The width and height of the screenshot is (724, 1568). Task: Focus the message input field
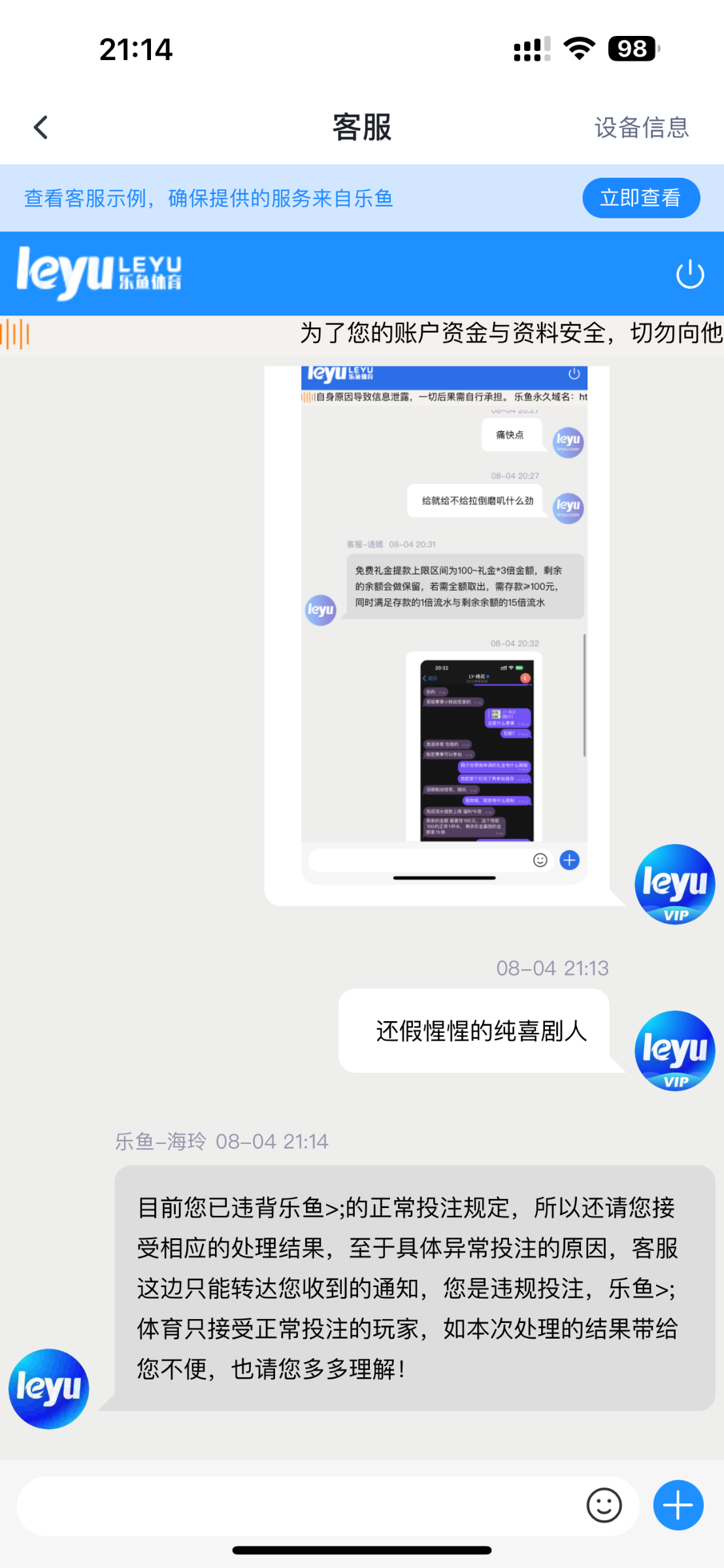pyautogui.click(x=294, y=1506)
